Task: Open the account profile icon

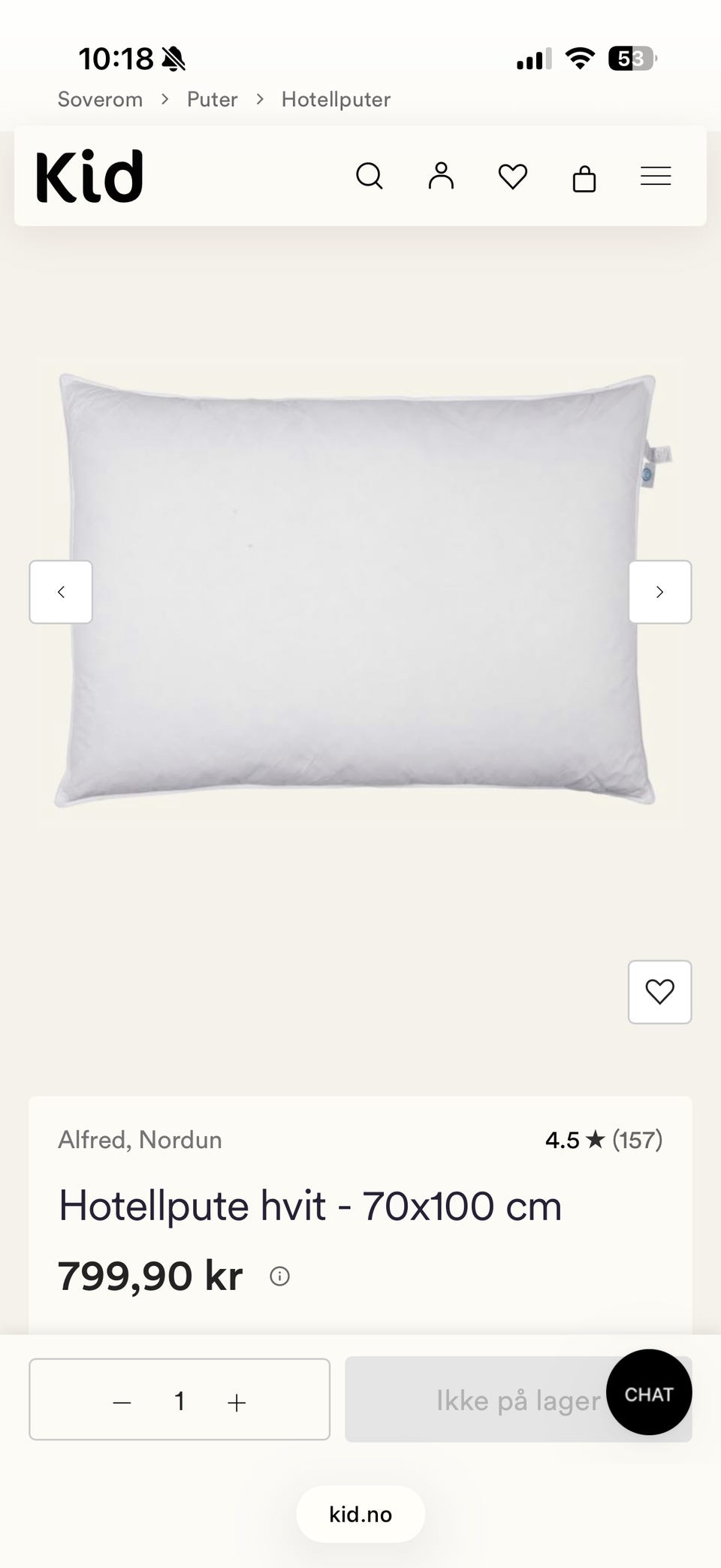Action: [x=441, y=176]
